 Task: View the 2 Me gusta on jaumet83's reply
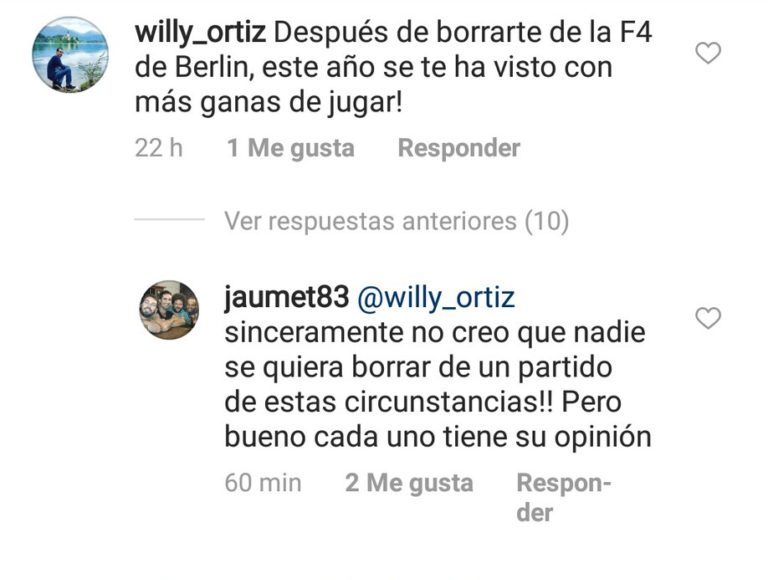point(408,483)
